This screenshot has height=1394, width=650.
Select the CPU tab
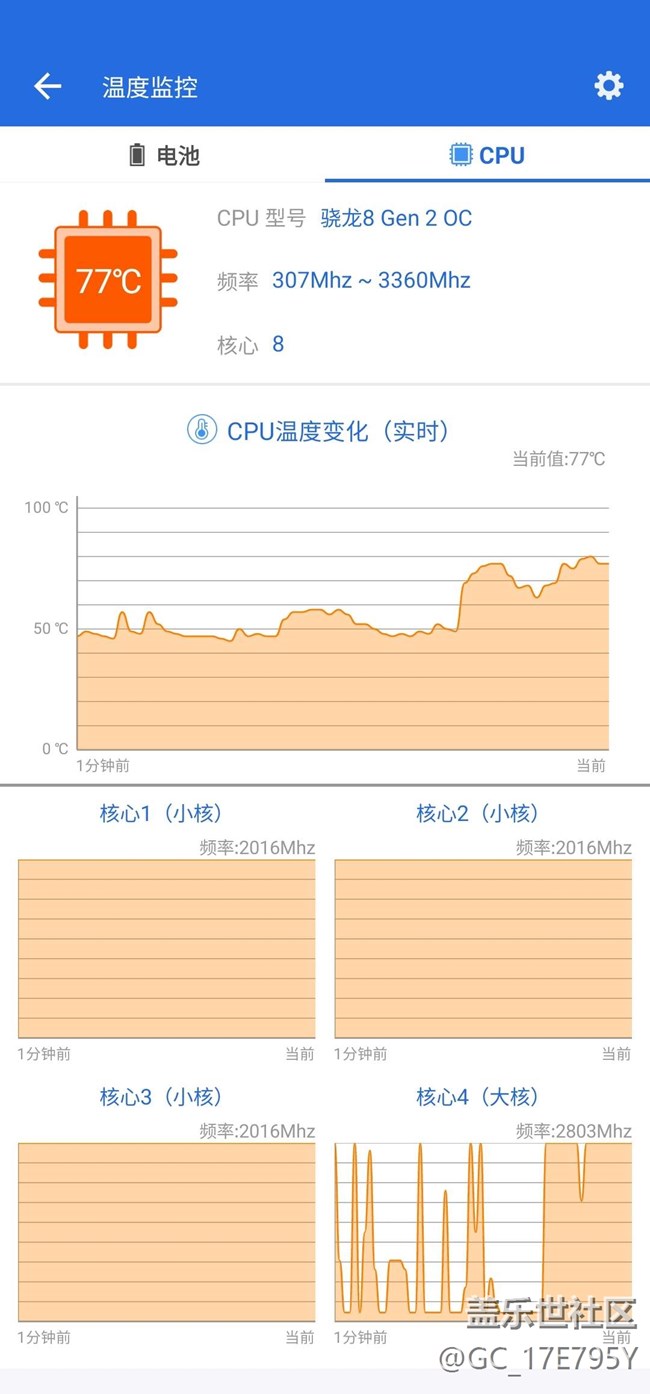[x=487, y=155]
